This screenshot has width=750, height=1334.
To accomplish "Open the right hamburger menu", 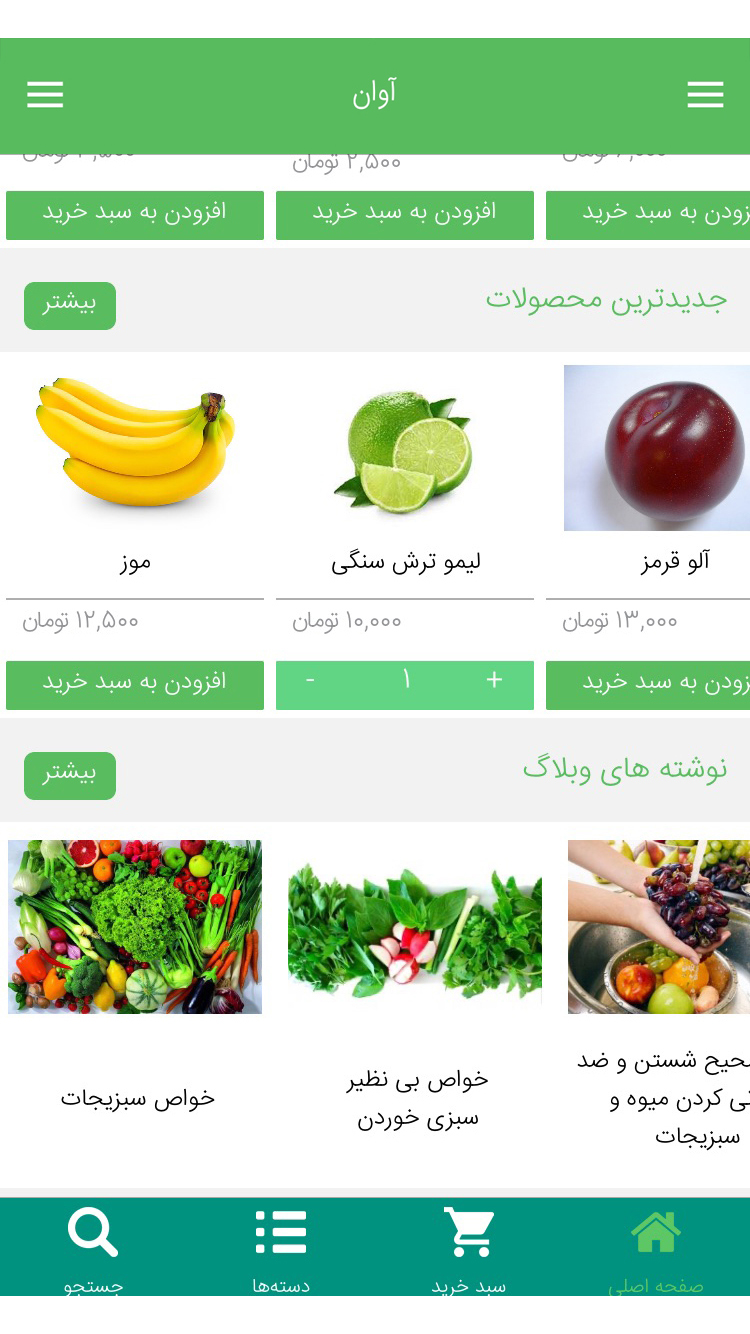I will [705, 94].
